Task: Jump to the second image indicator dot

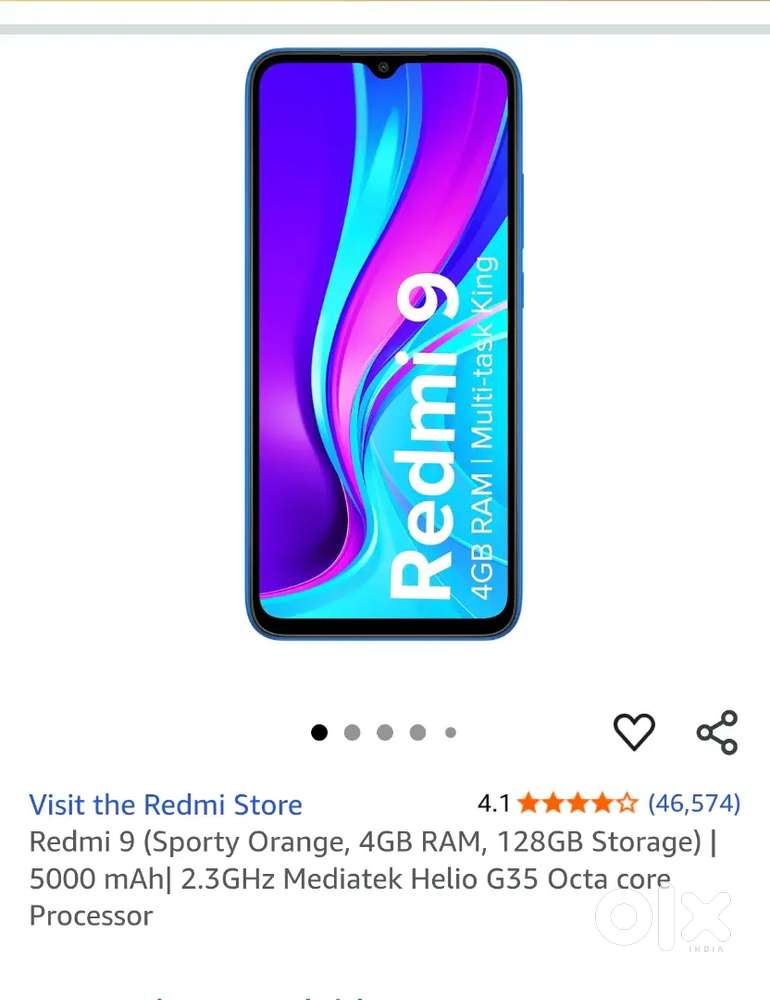Action: pyautogui.click(x=352, y=732)
